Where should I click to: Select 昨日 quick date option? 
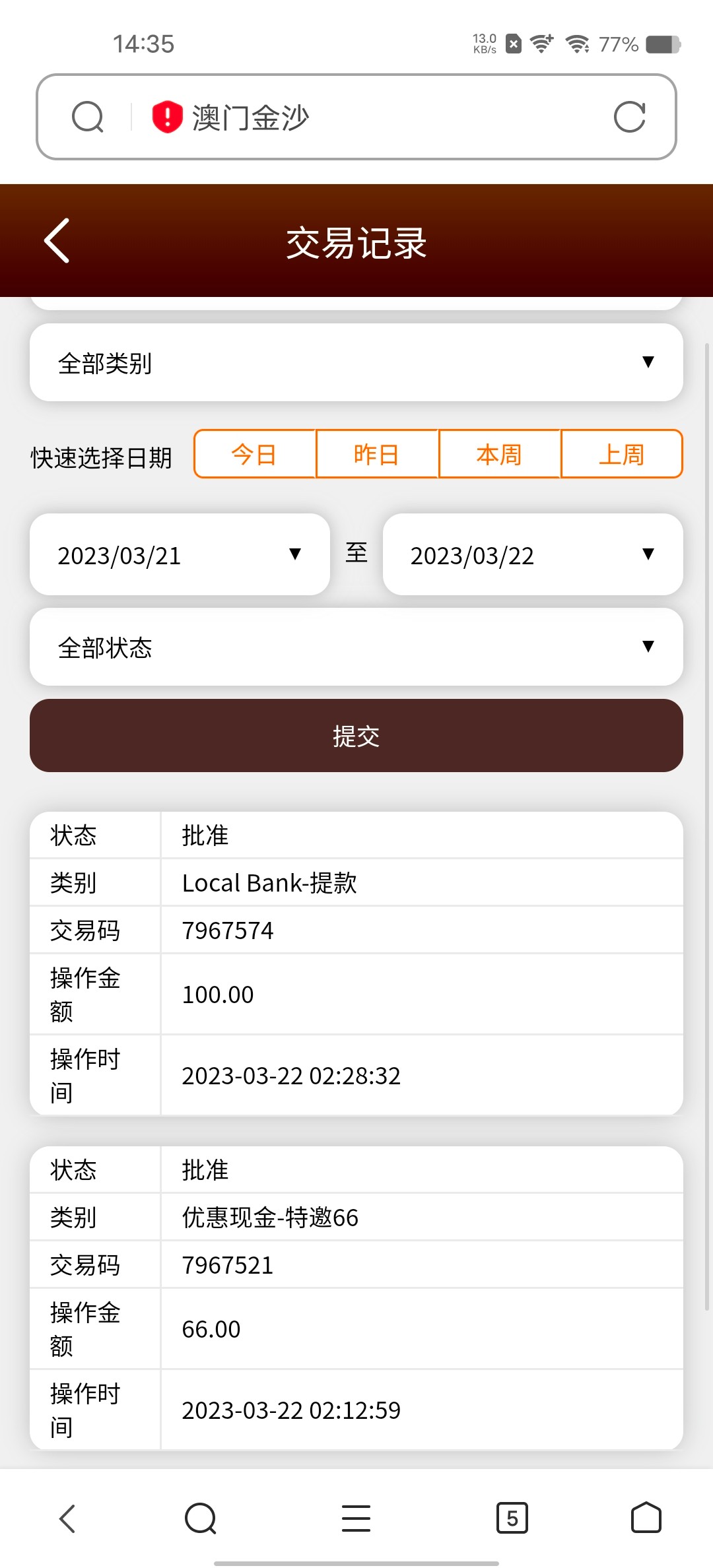(377, 454)
